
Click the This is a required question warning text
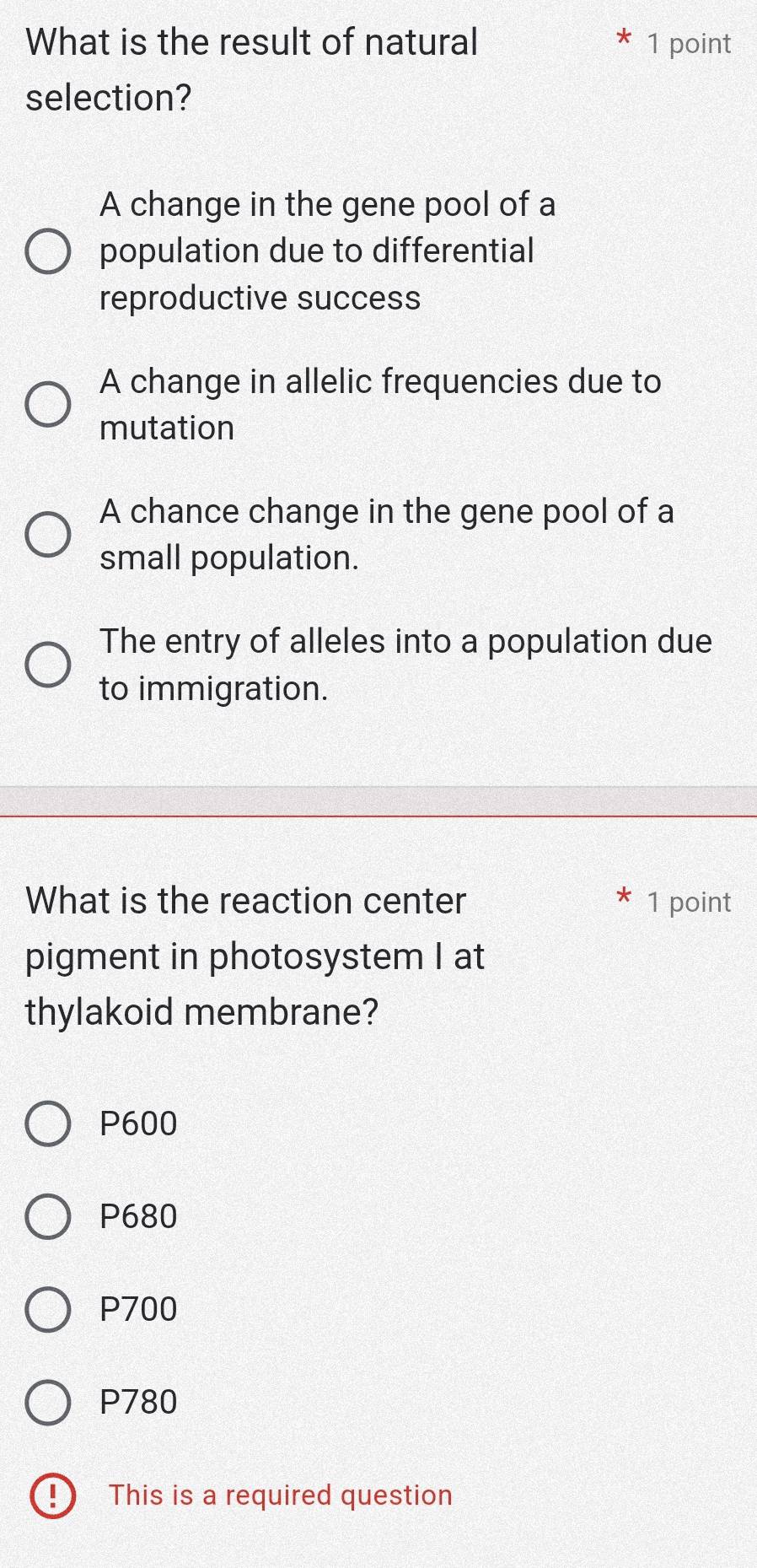click(280, 1495)
